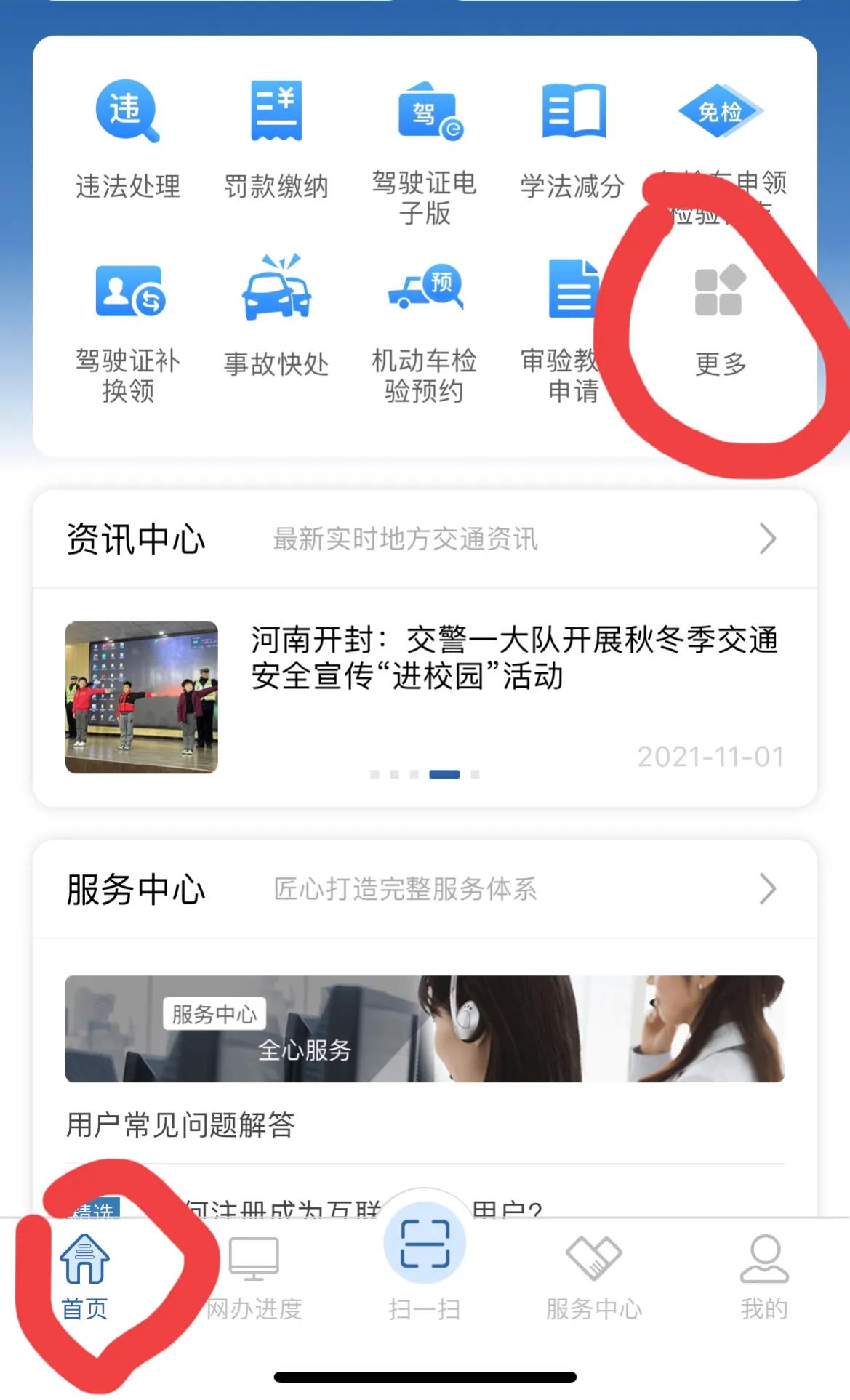
Task: Go to the 我的 profile tab
Action: click(764, 1277)
